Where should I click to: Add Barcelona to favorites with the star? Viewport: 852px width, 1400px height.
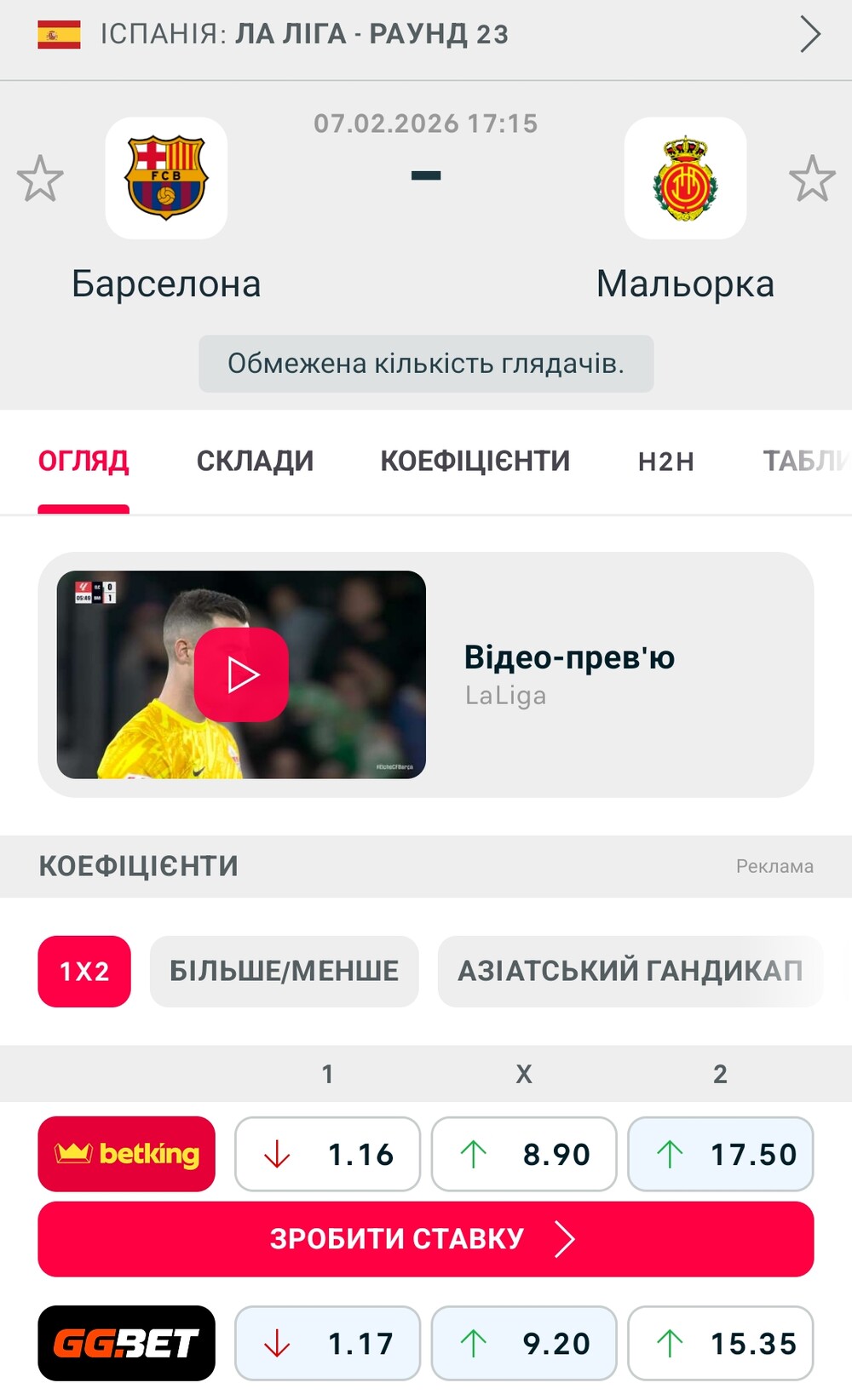40,179
